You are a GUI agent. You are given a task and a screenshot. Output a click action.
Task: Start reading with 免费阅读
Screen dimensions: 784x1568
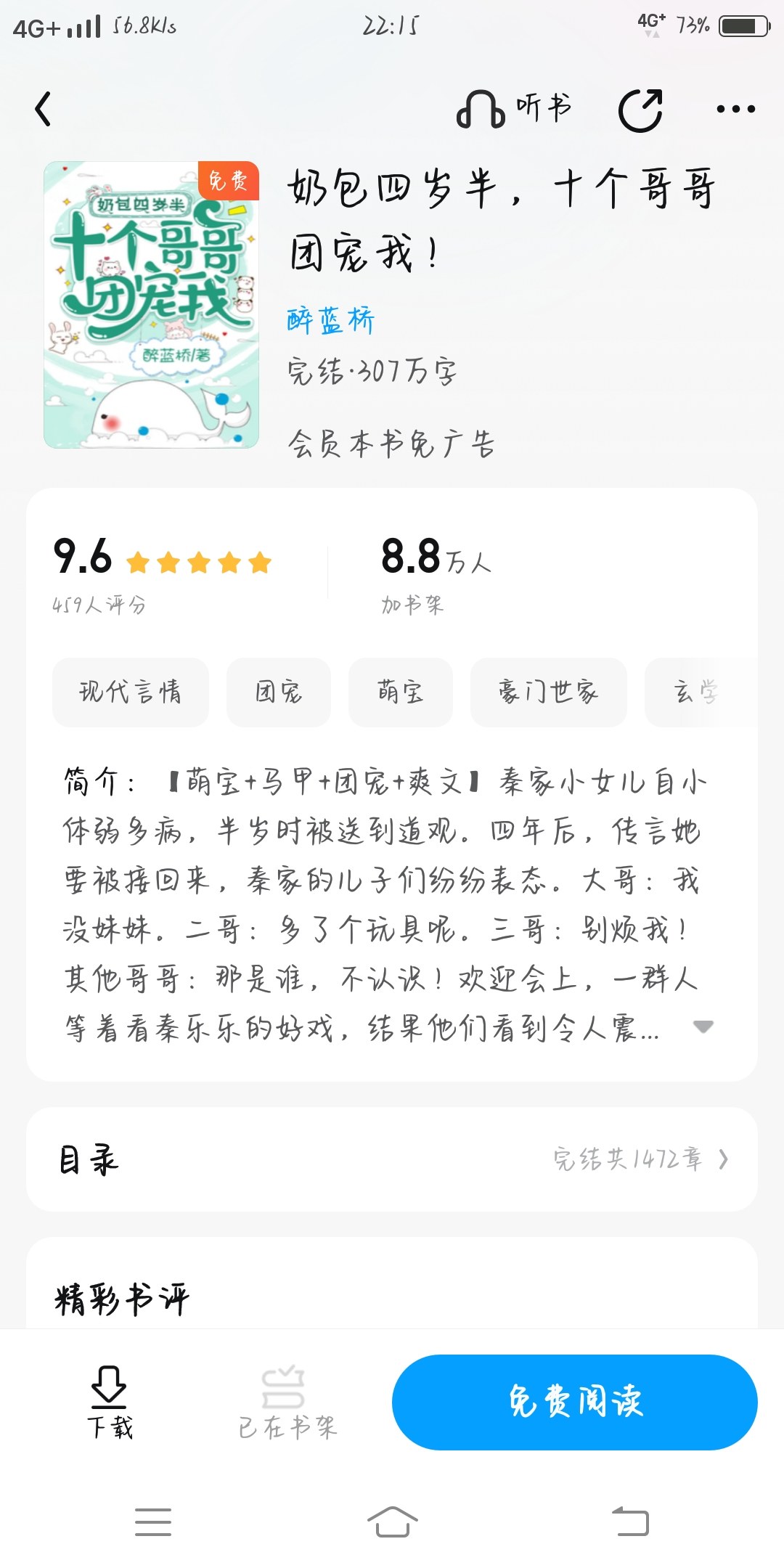click(x=574, y=1402)
